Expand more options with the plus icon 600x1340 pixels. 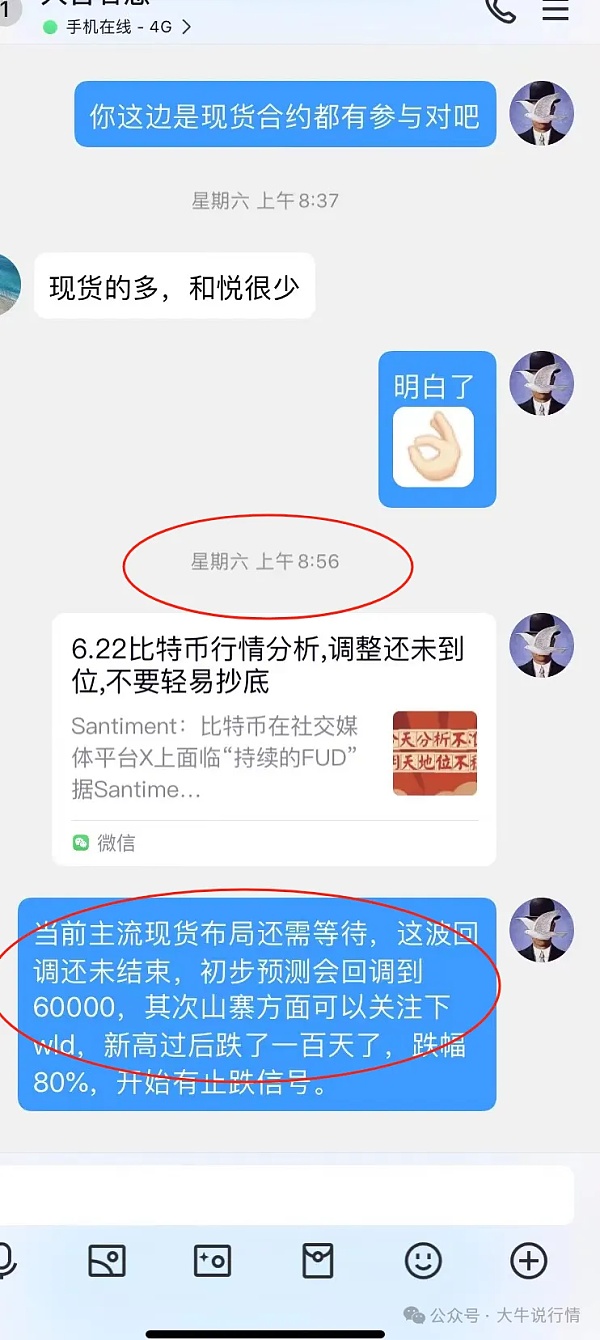click(528, 1261)
